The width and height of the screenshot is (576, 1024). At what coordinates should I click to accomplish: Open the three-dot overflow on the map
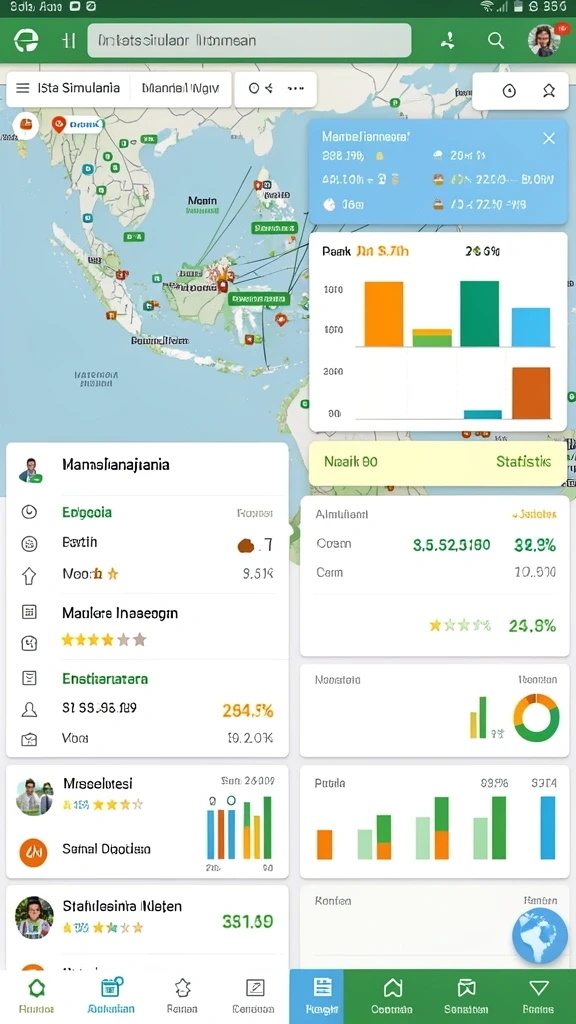point(296,88)
